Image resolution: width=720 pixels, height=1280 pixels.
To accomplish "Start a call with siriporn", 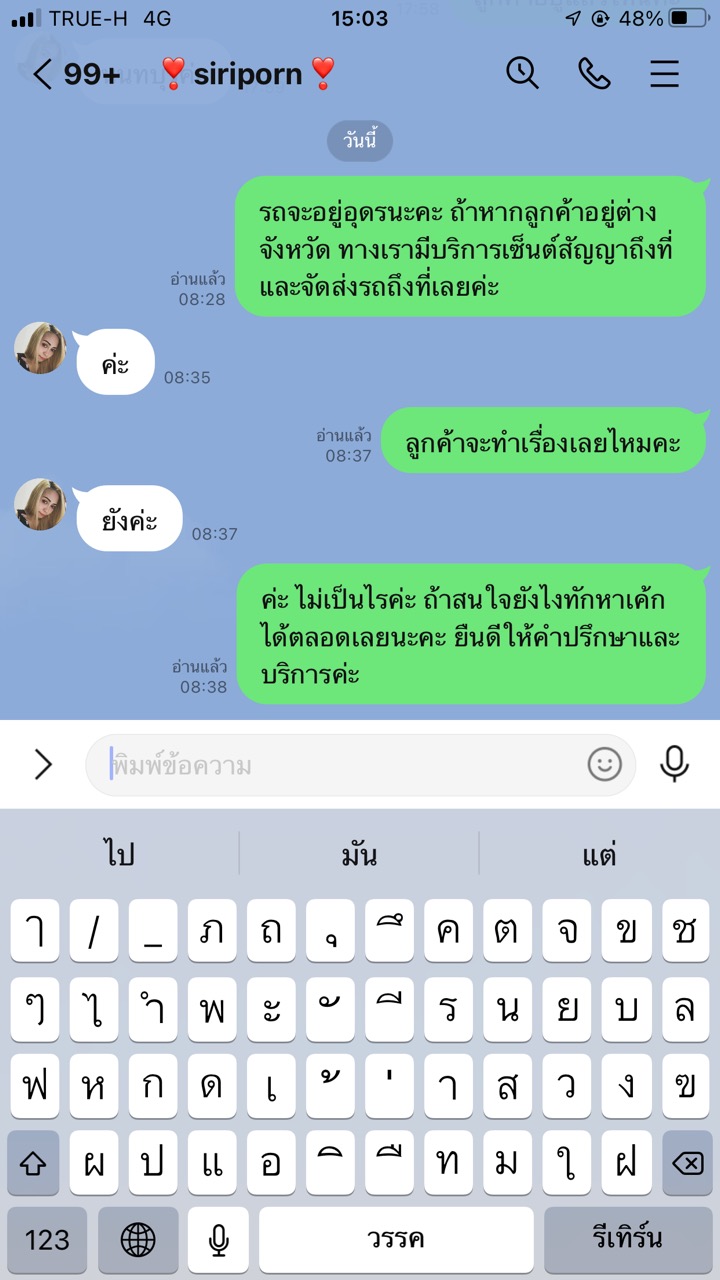I will pyautogui.click(x=594, y=73).
